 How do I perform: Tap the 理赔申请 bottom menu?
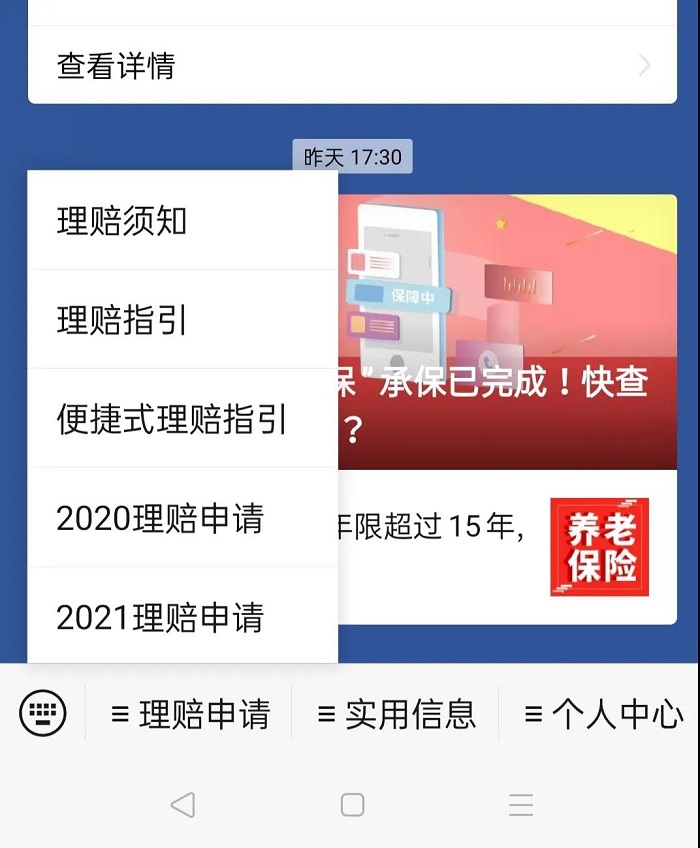click(x=190, y=714)
